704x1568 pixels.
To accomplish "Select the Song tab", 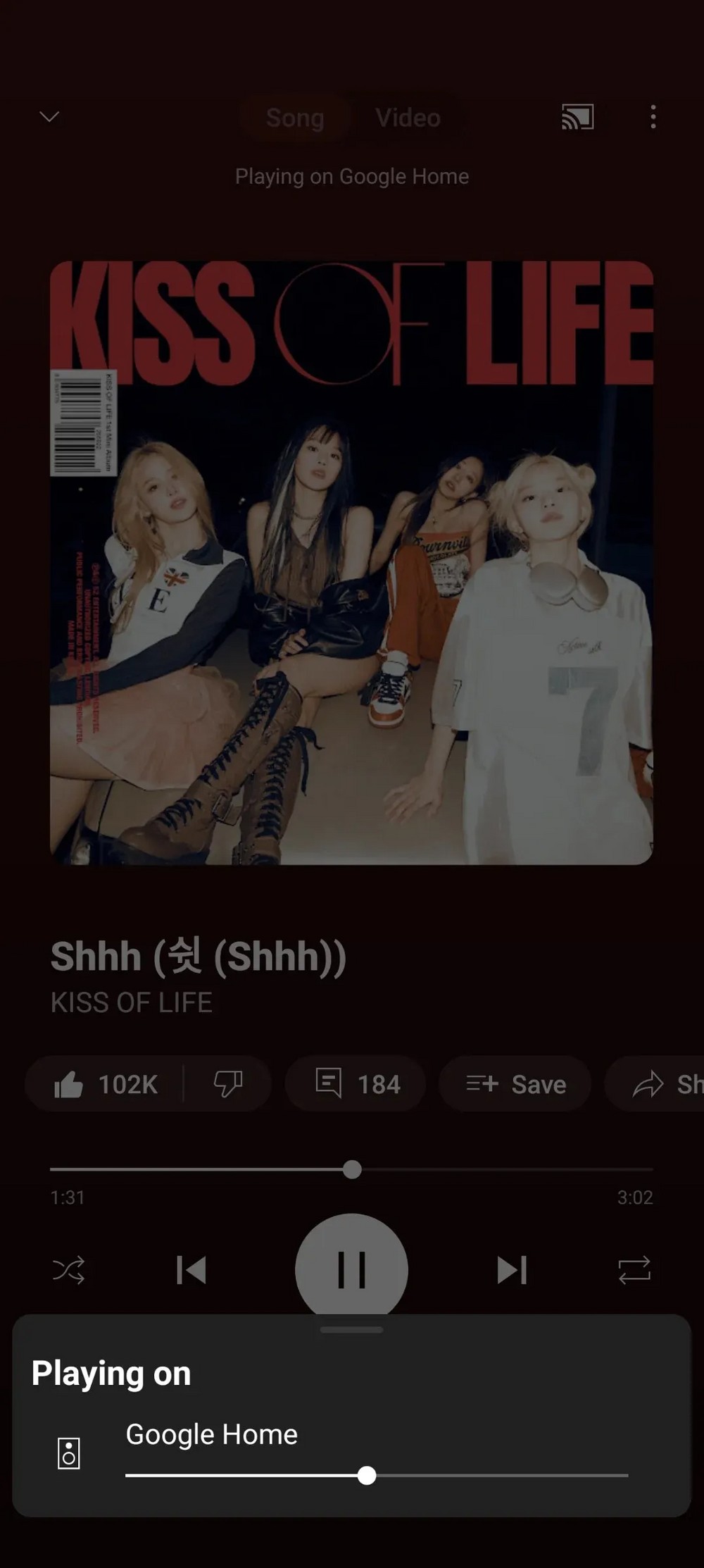I will (x=295, y=118).
